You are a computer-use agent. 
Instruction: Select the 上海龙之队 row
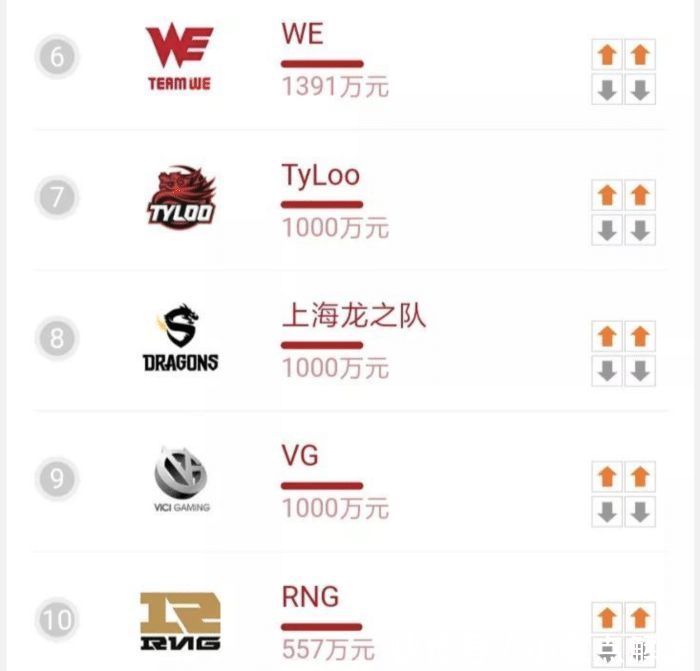(x=353, y=316)
